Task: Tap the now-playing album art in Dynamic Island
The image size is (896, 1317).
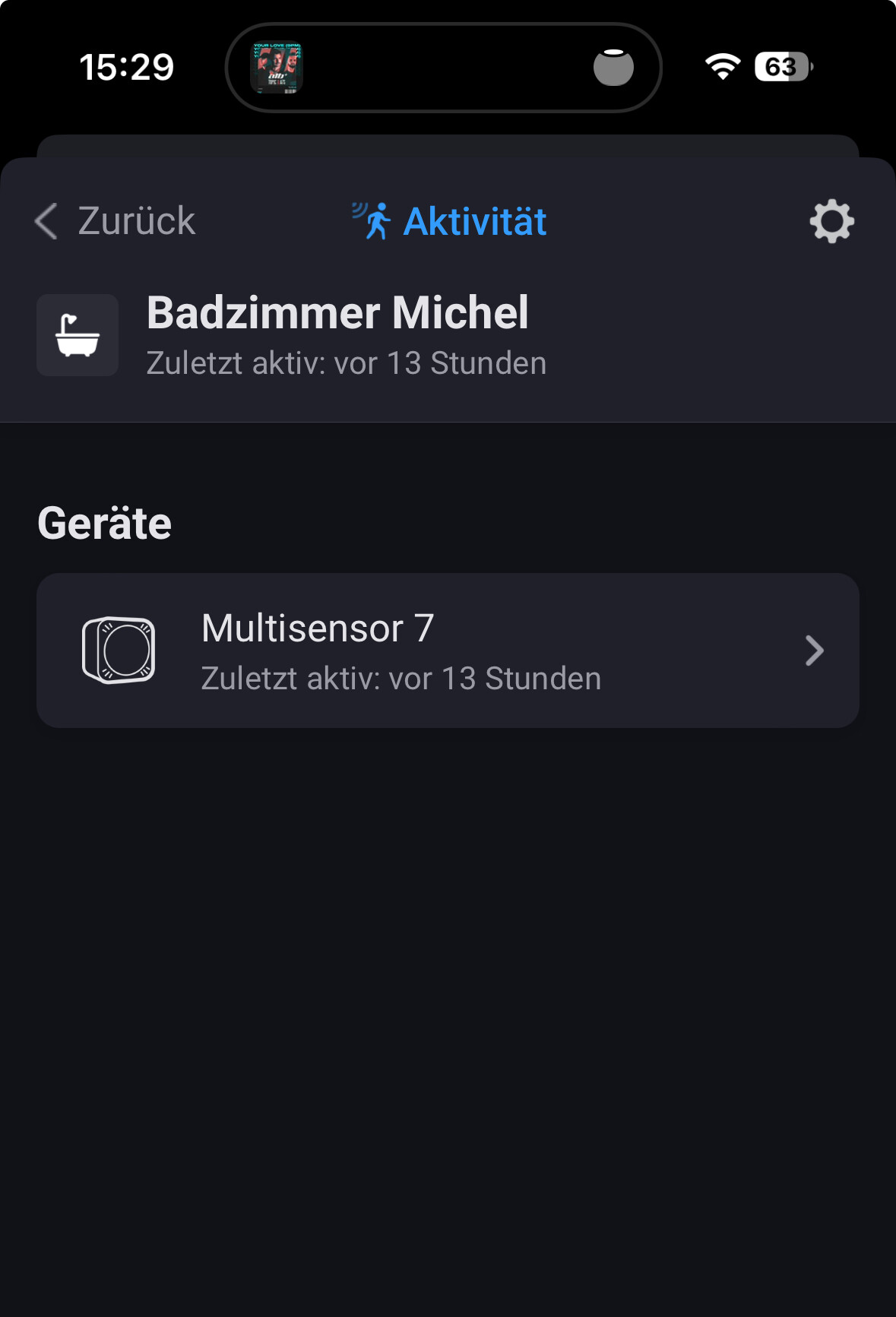Action: point(277,68)
